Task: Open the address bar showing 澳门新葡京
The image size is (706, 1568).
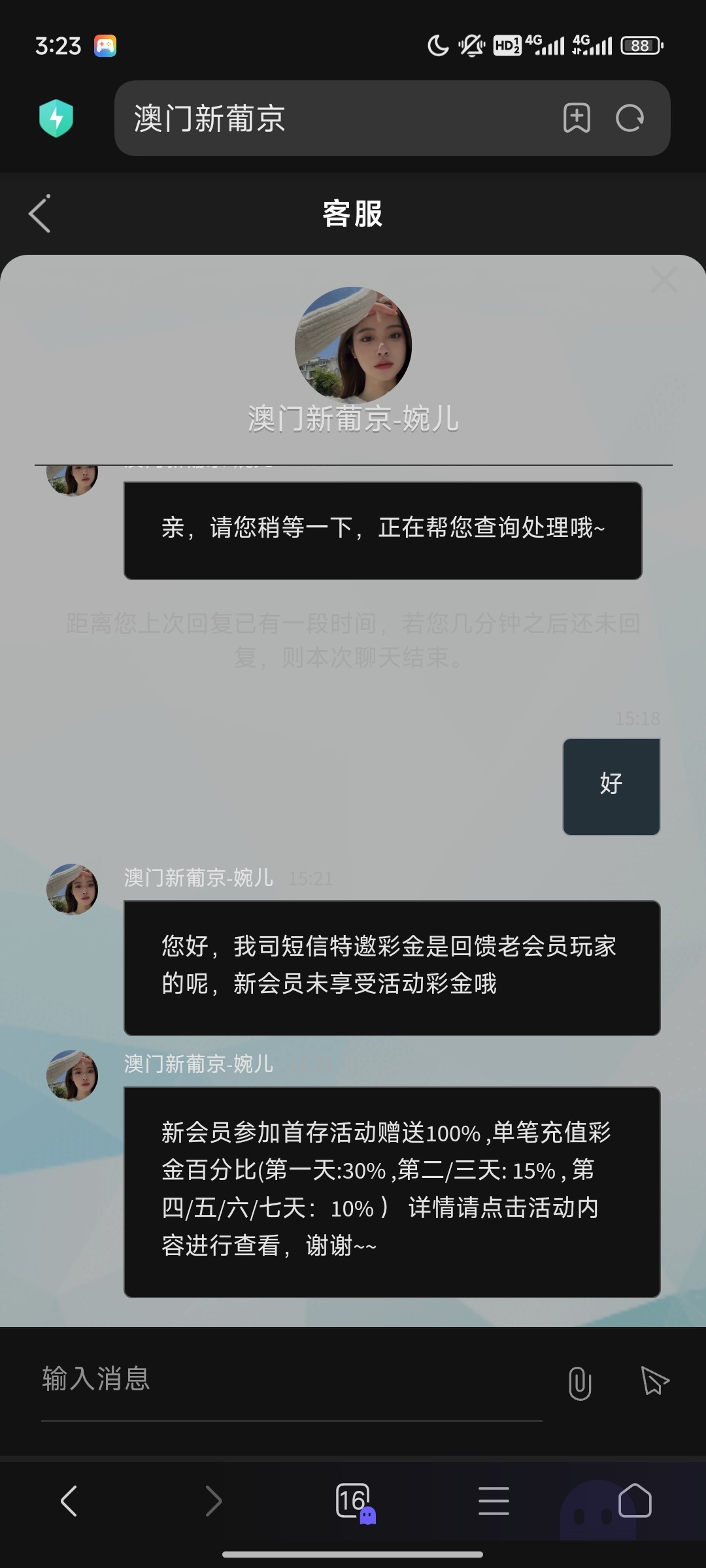Action: point(327,118)
